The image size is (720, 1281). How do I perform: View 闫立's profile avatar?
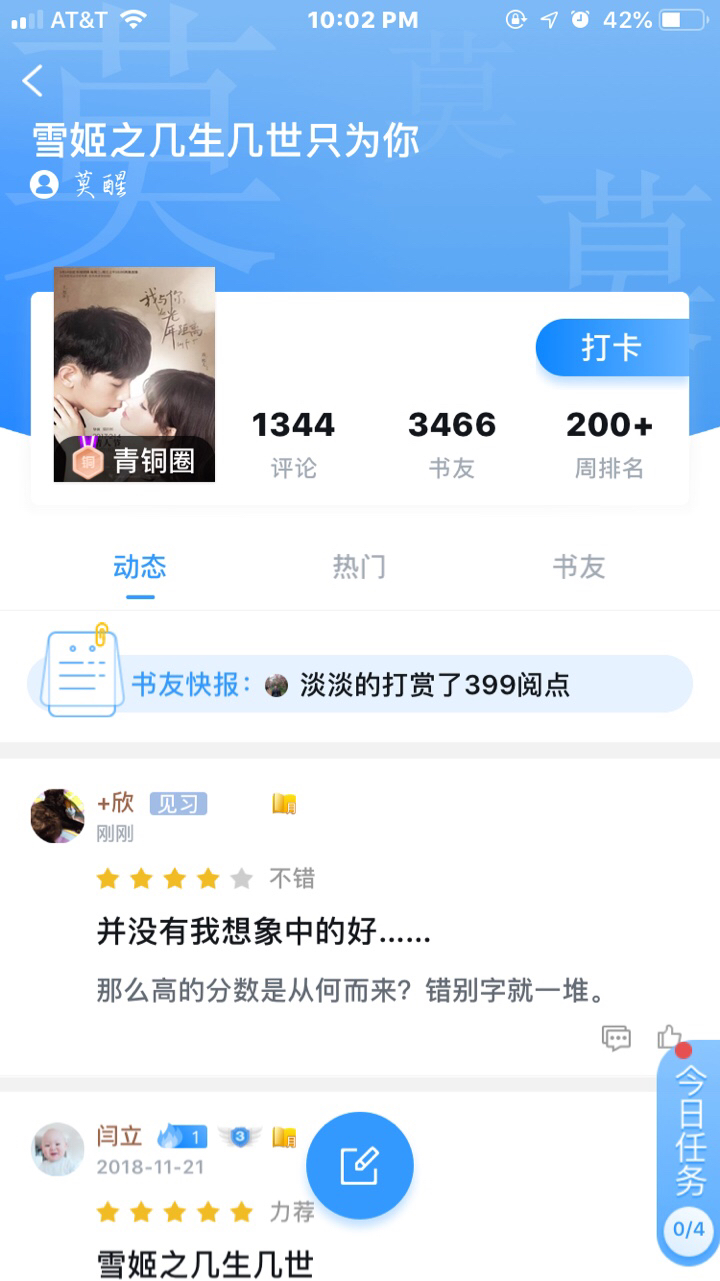click(57, 1149)
